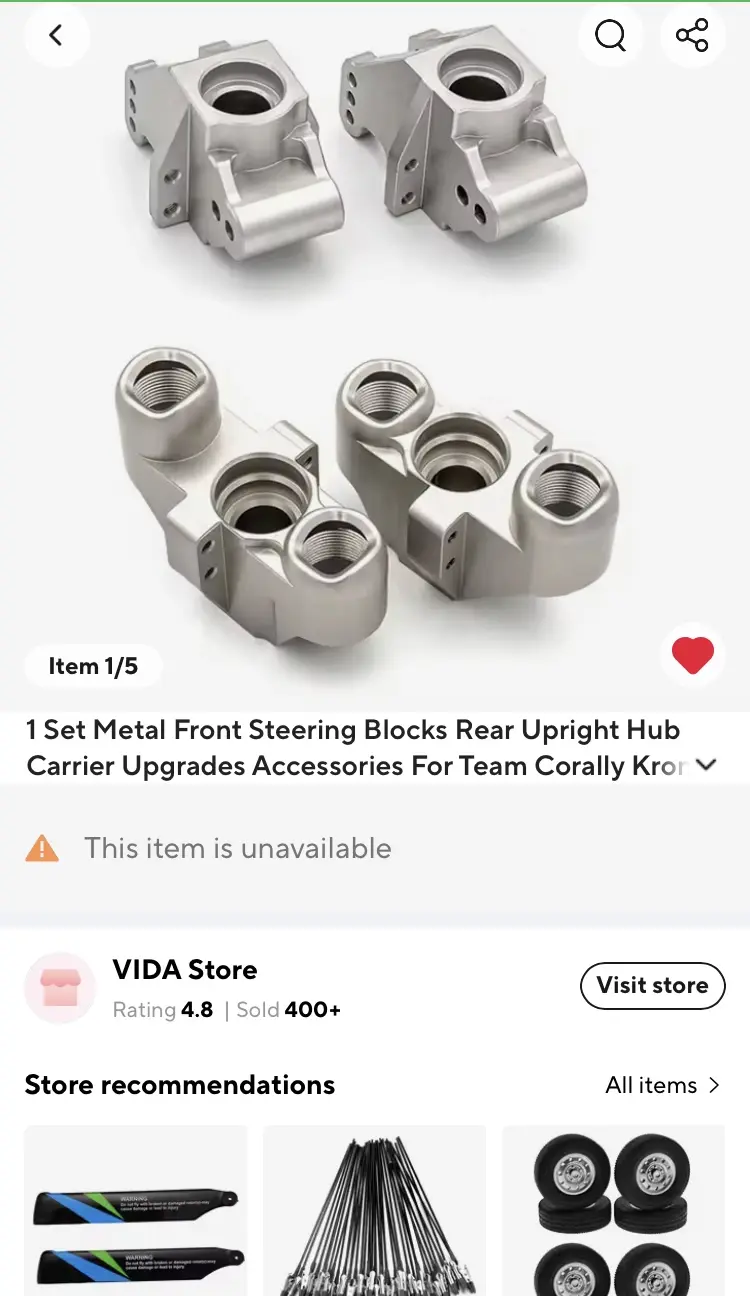This screenshot has height=1296, width=750.
Task: Tap the Visit store button
Action: (x=652, y=986)
